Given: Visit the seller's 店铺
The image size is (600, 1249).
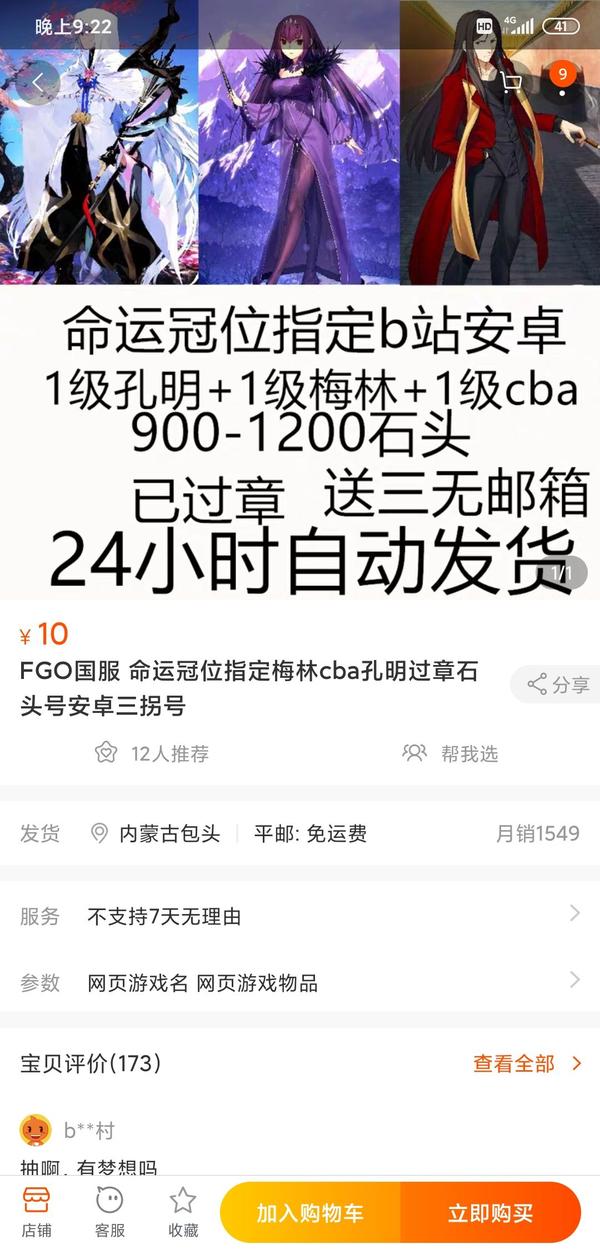Looking at the screenshot, I should [x=36, y=1212].
